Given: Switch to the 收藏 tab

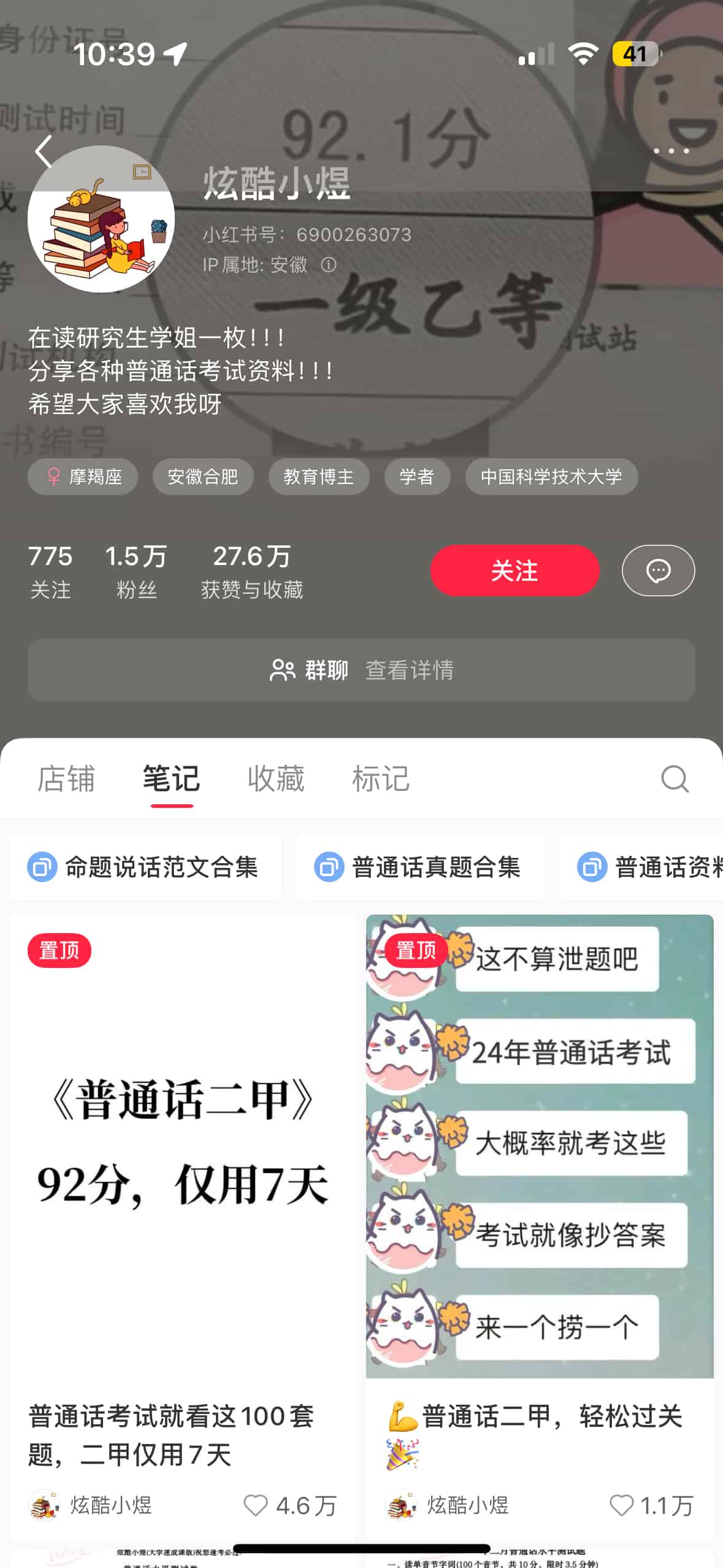Looking at the screenshot, I should click(x=276, y=779).
